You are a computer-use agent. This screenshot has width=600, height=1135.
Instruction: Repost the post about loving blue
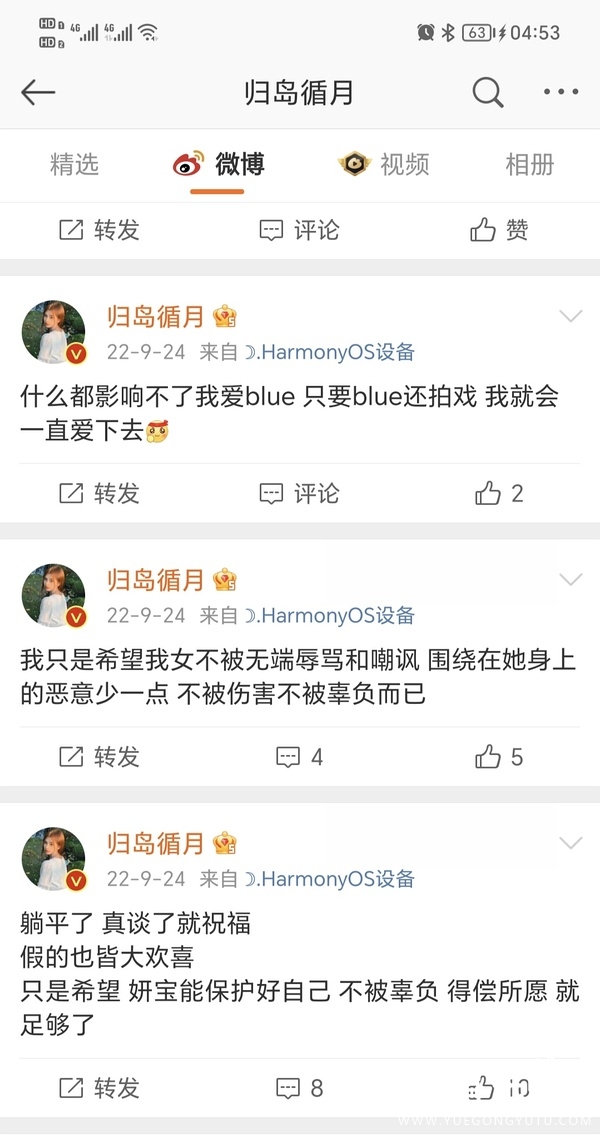coord(99,493)
